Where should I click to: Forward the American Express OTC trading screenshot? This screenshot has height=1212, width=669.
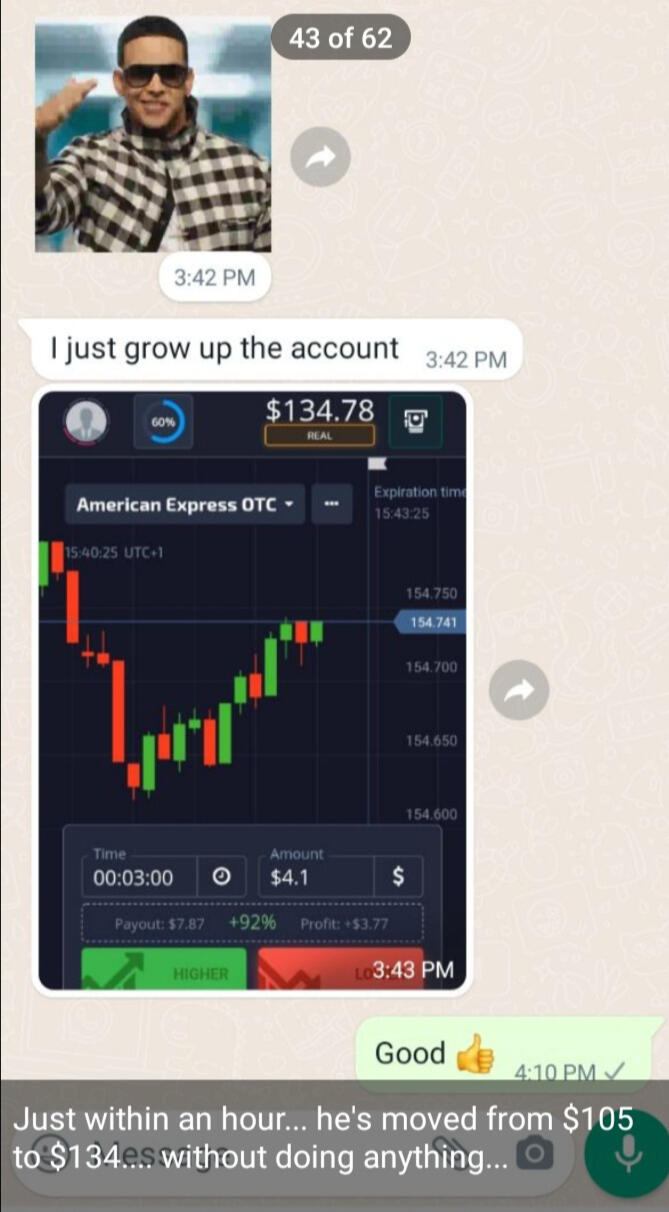(x=518, y=689)
